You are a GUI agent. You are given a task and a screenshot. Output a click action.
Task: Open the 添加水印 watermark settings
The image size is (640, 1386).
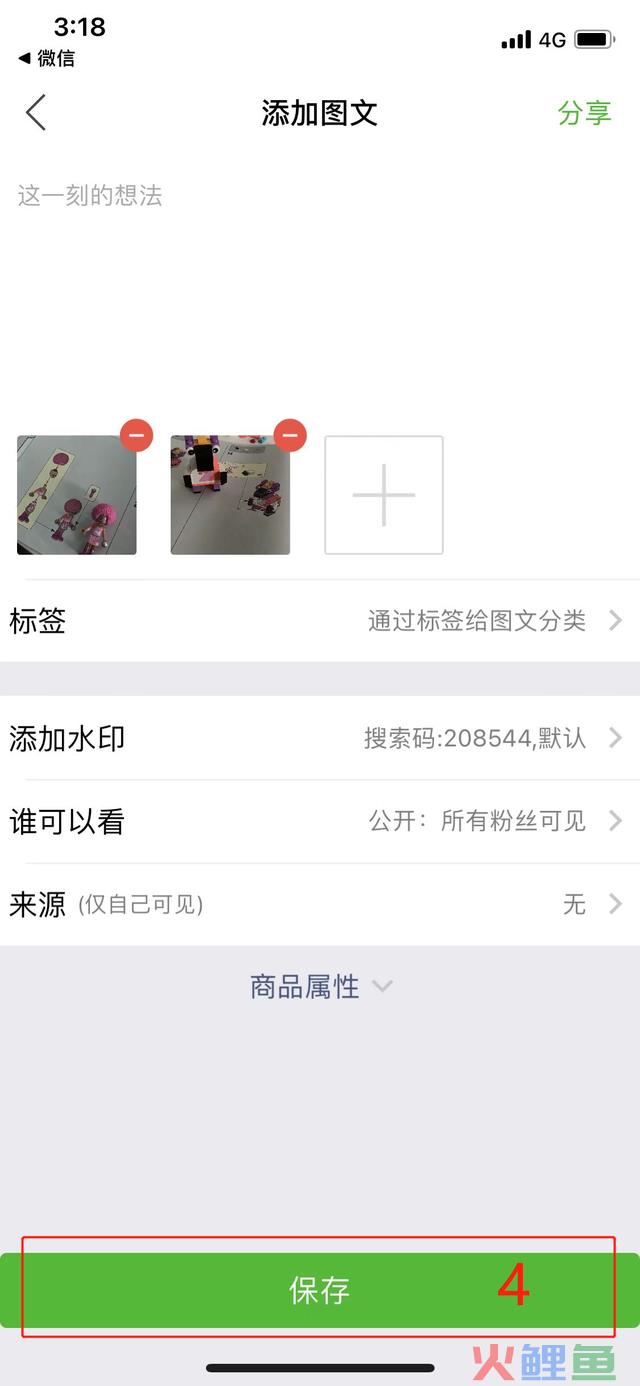320,739
